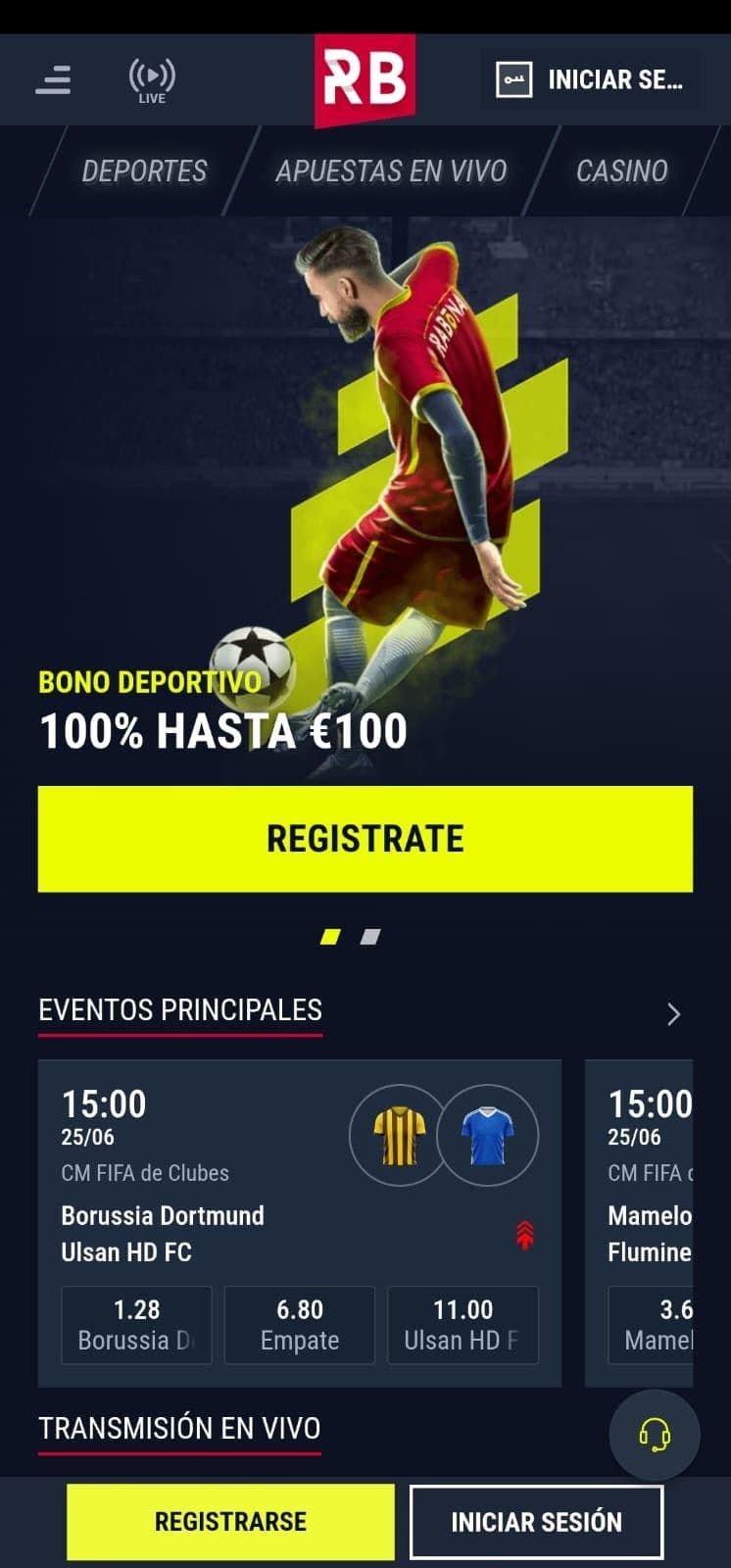
Task: Click the blue jersey icon for Ulsan HD
Action: tap(489, 1134)
